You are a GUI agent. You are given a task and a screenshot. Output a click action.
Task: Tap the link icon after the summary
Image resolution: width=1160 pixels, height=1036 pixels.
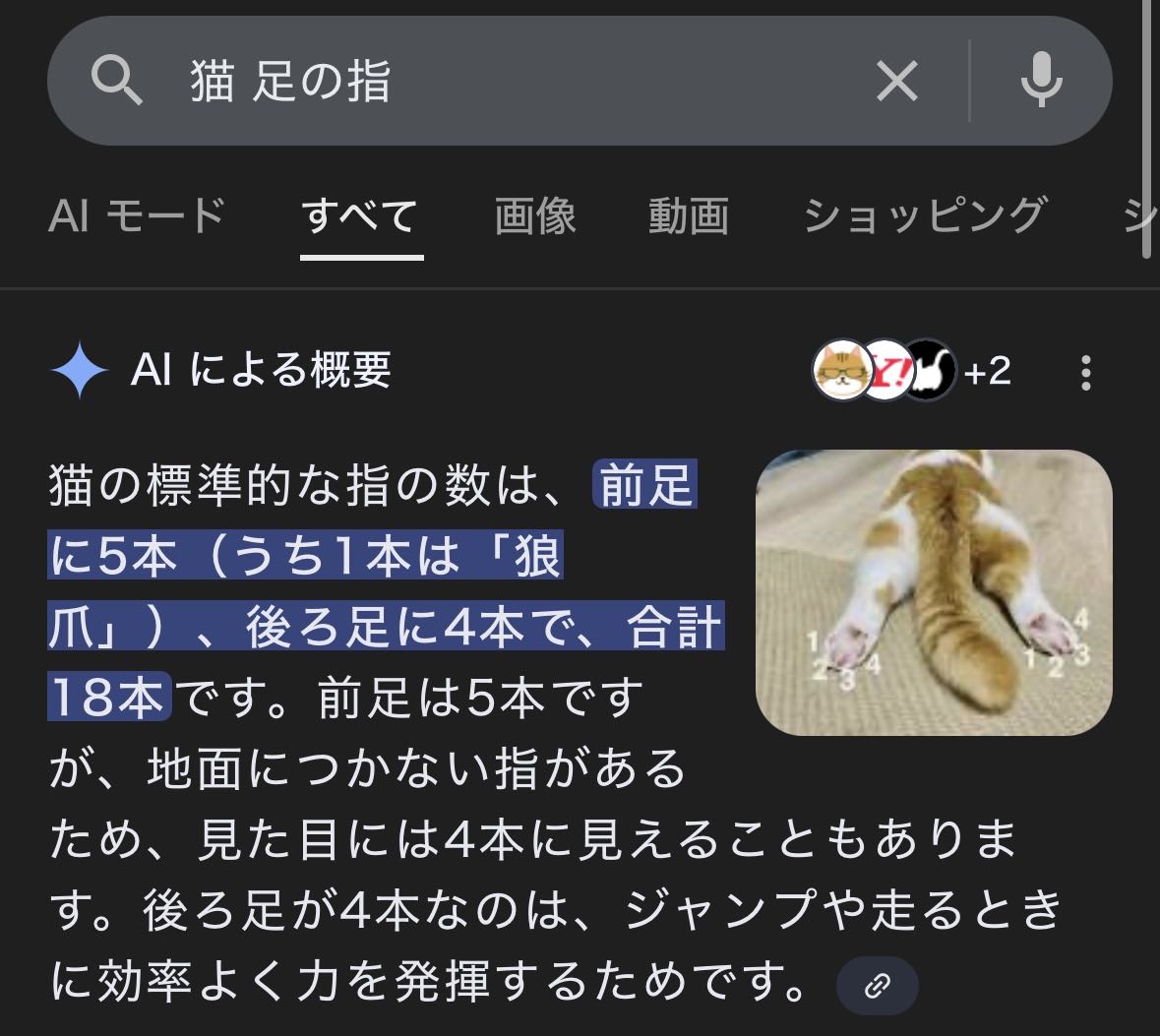pos(876,985)
